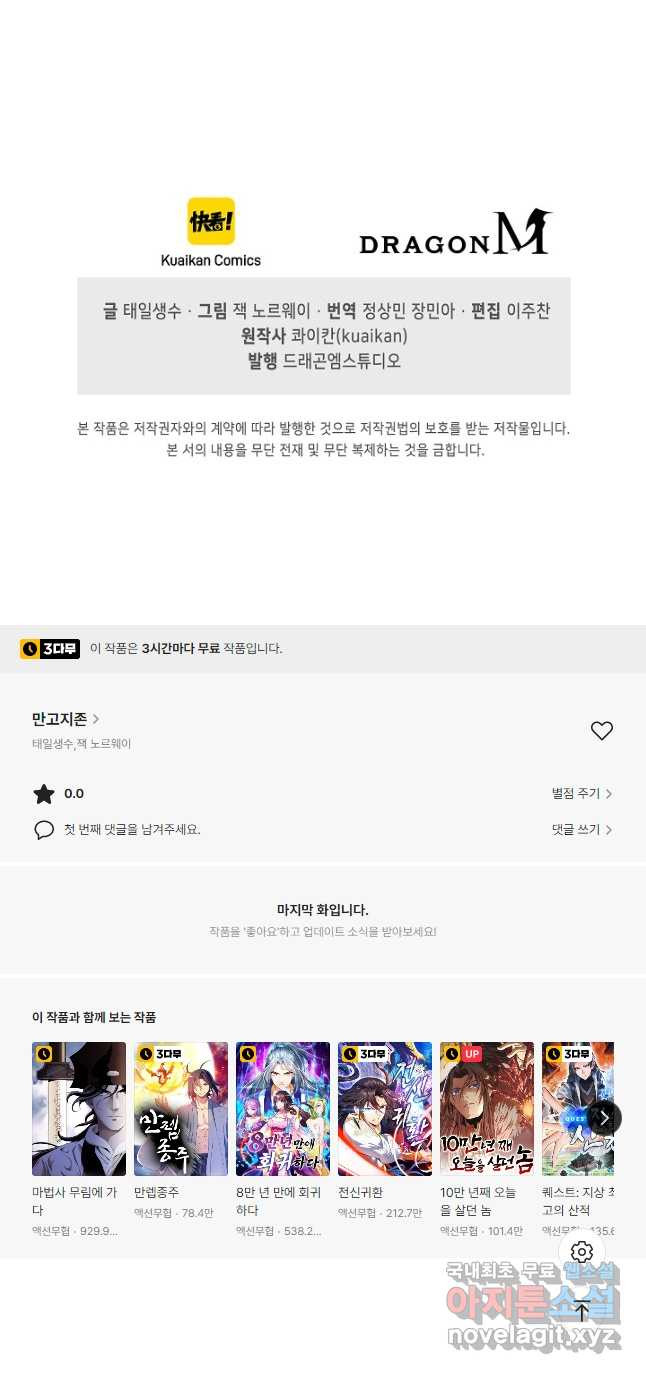Open the 만고지존 series page
646x1374 pixels.
[x=65, y=719]
